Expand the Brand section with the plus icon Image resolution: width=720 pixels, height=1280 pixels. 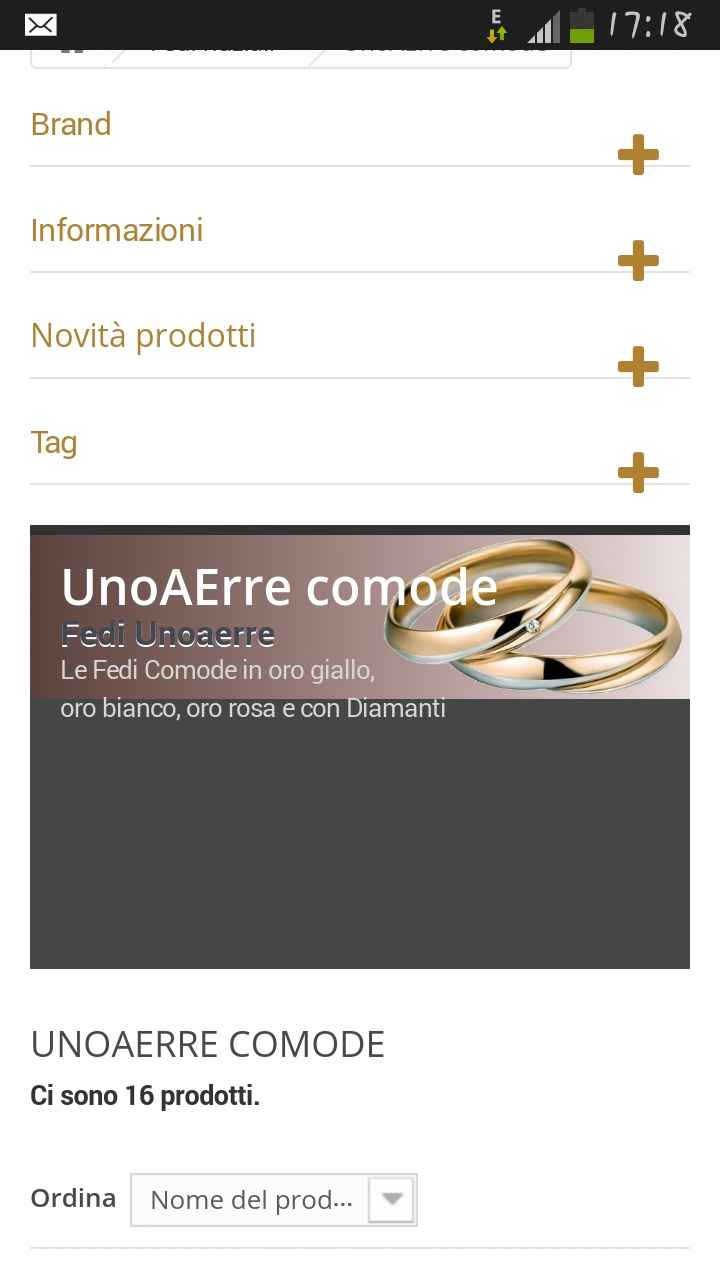click(x=637, y=155)
